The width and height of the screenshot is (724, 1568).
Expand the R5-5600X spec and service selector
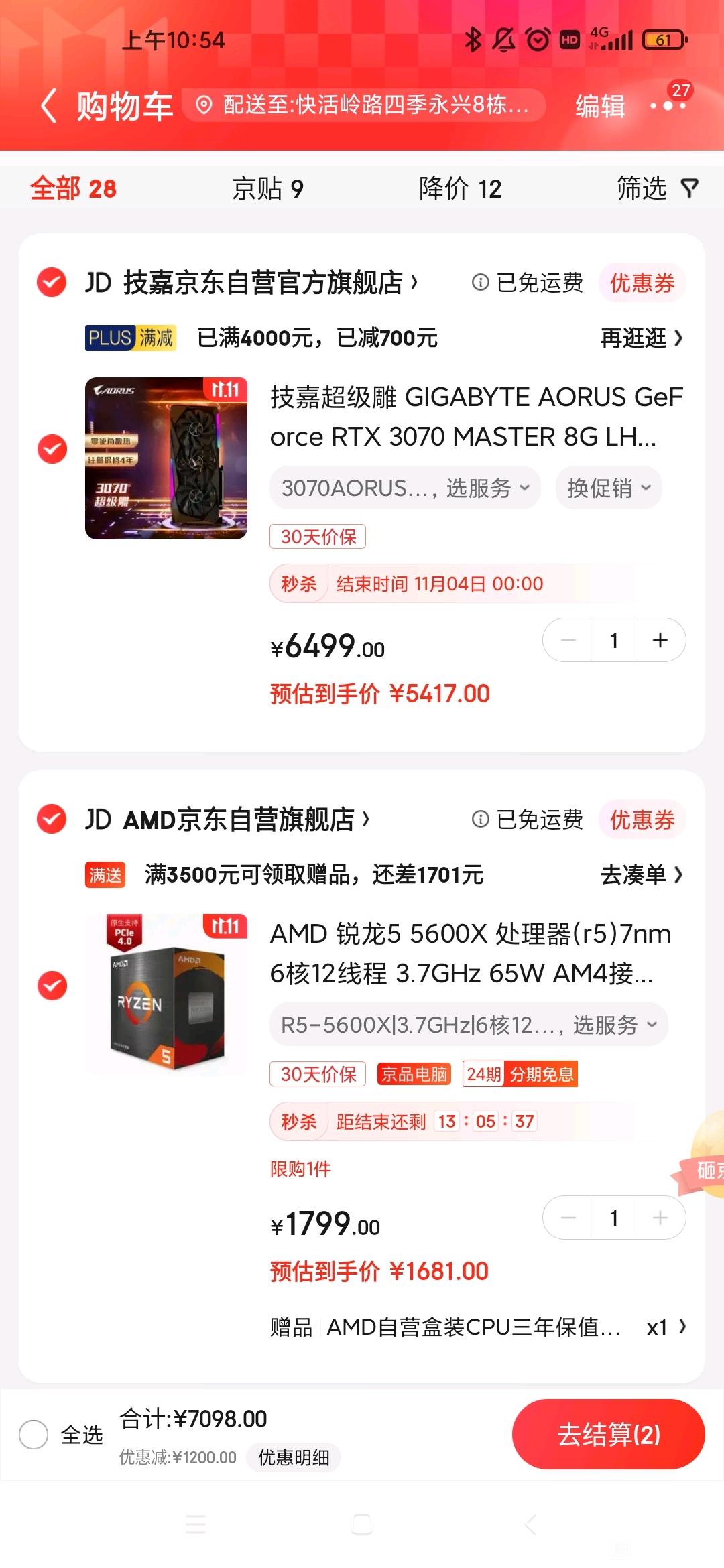pos(469,1025)
